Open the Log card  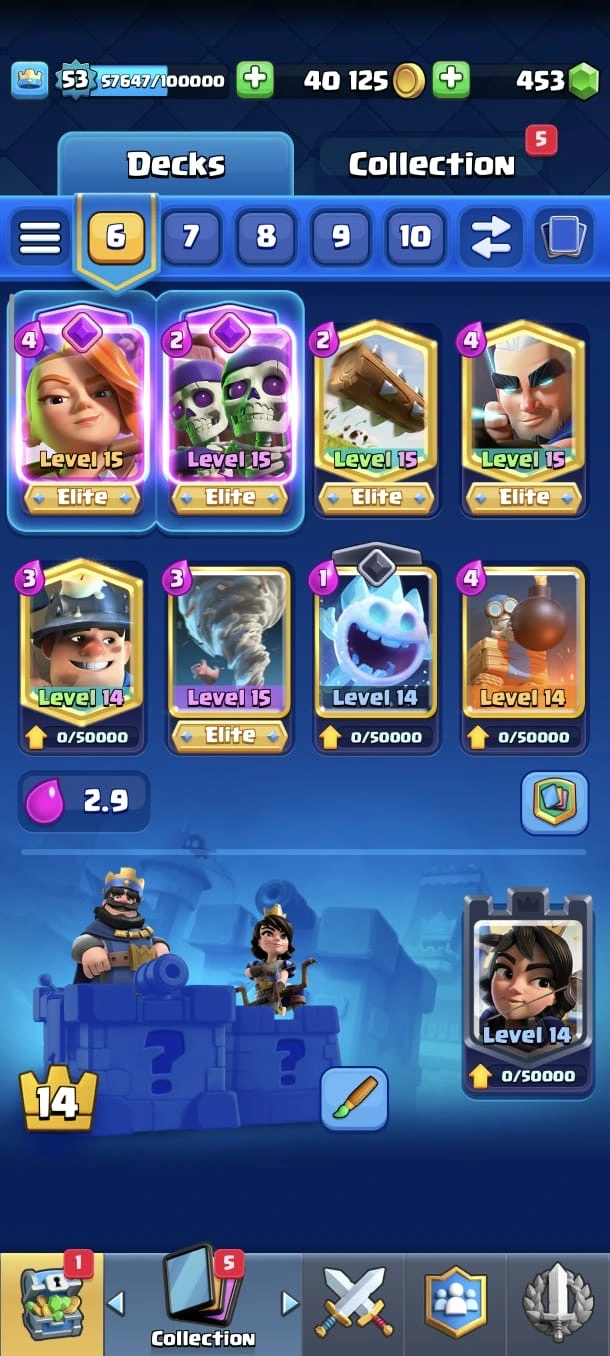[377, 400]
